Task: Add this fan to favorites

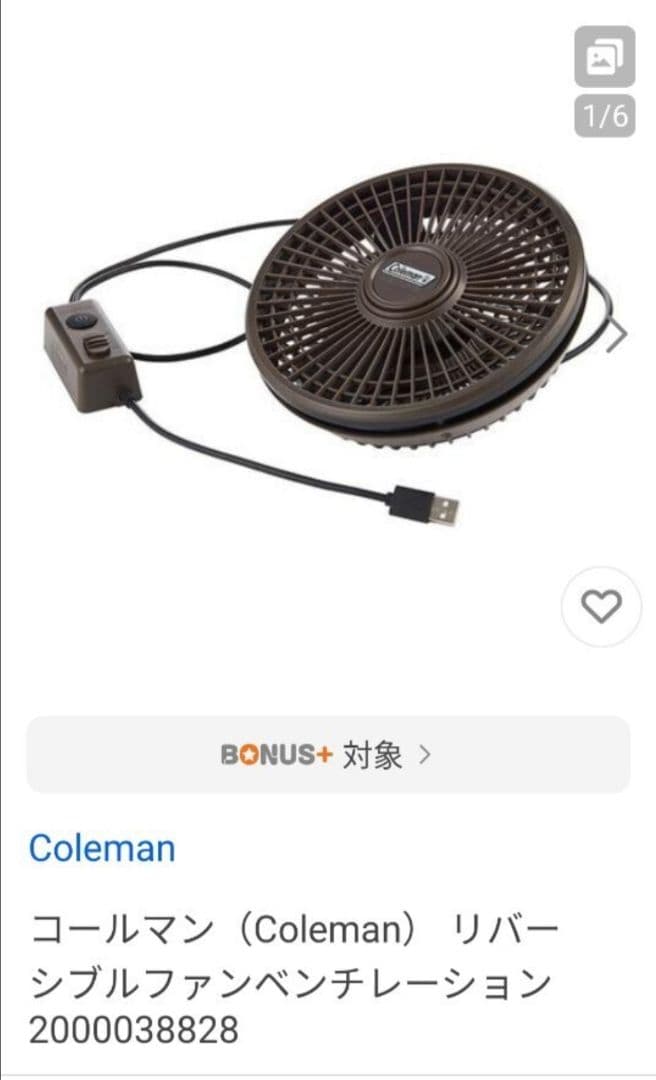Action: pyautogui.click(x=601, y=606)
